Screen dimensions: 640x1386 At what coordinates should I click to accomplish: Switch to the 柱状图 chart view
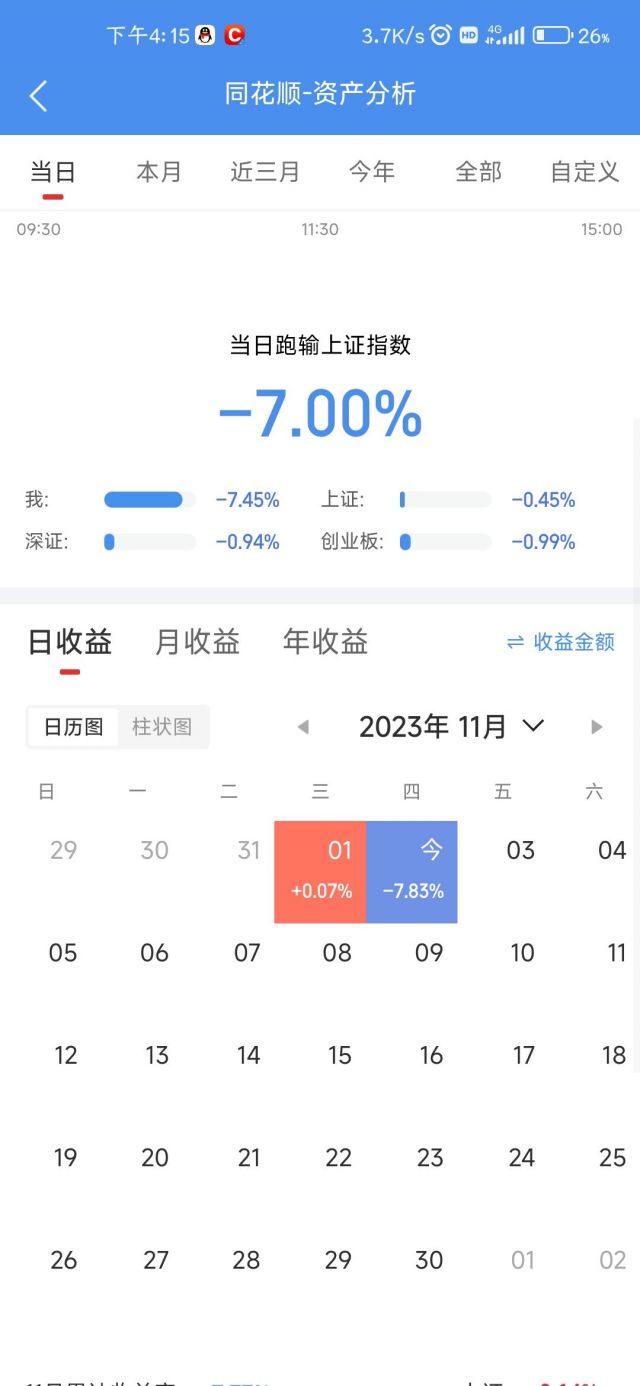(162, 727)
